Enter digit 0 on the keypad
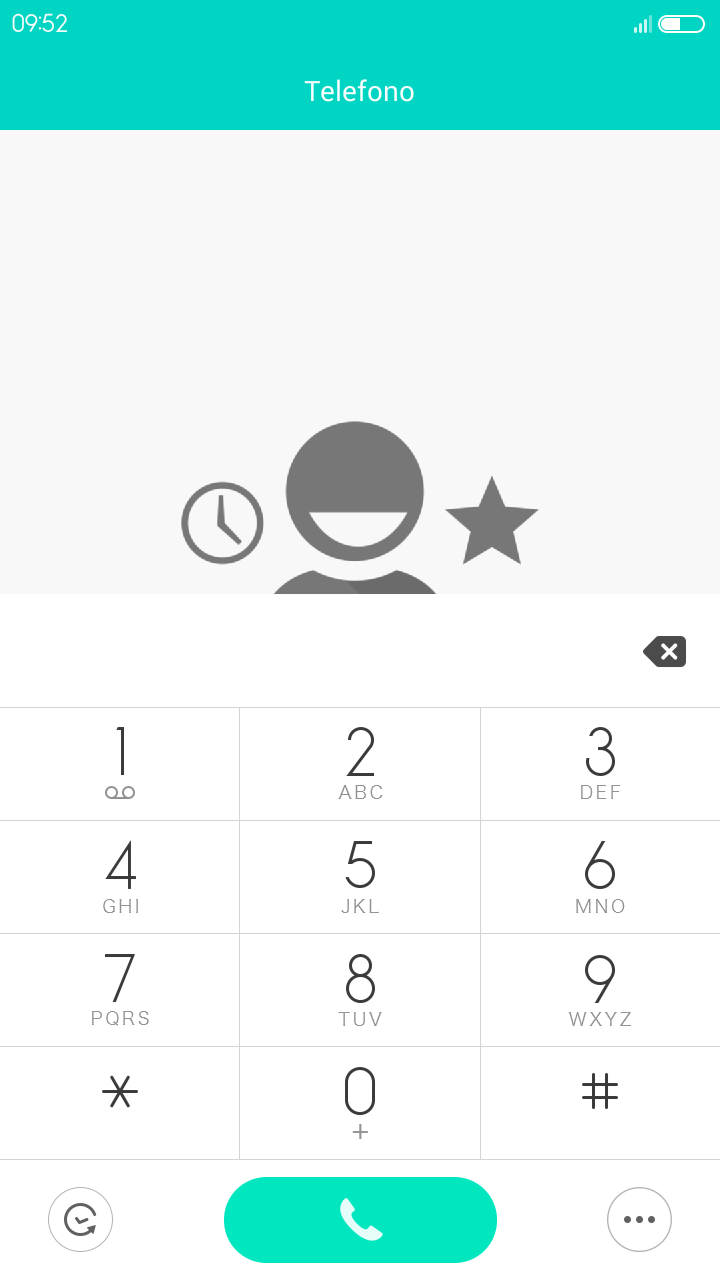720x1280 pixels. (360, 1103)
